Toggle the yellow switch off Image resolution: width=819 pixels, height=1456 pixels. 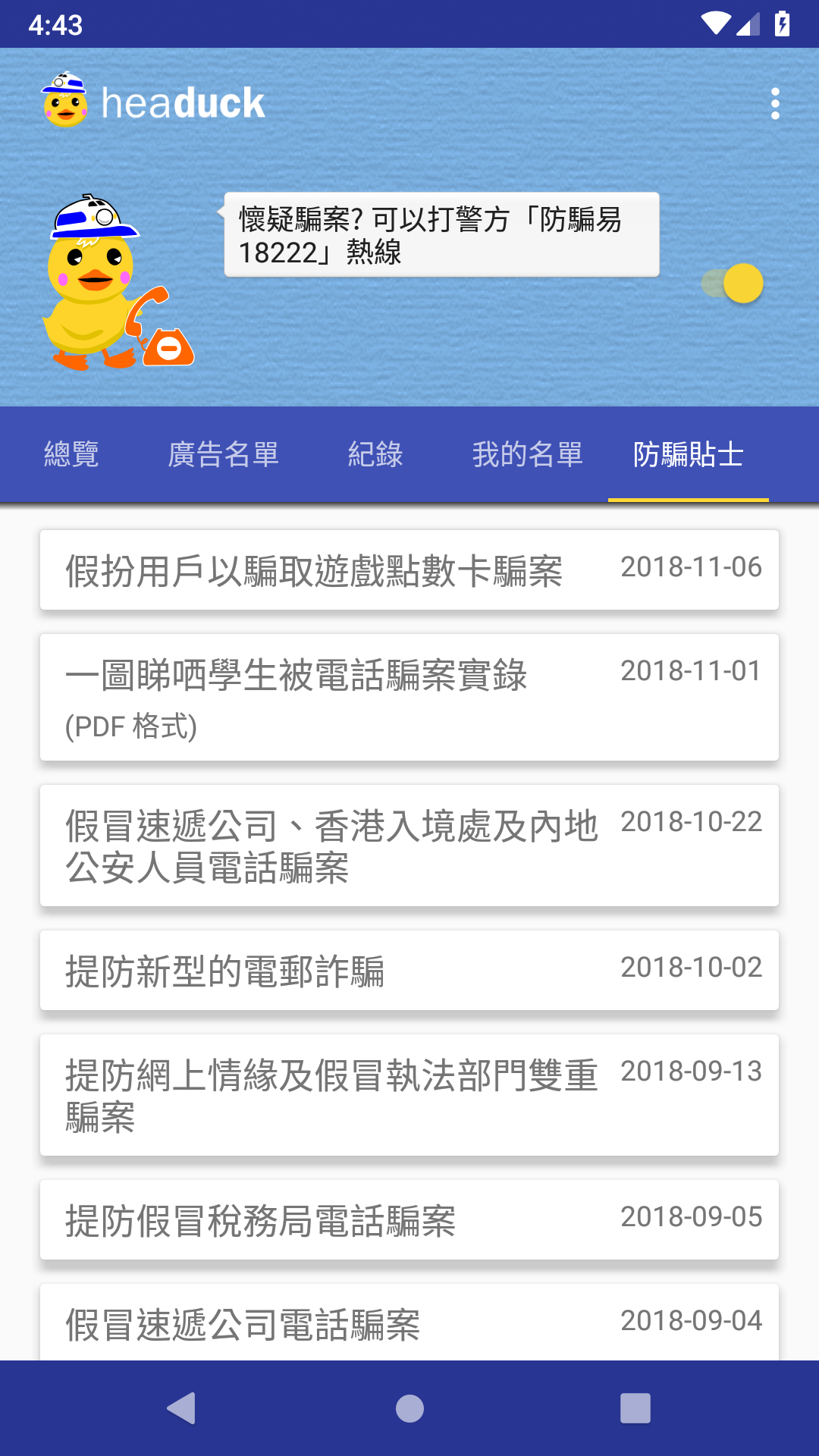click(x=733, y=284)
